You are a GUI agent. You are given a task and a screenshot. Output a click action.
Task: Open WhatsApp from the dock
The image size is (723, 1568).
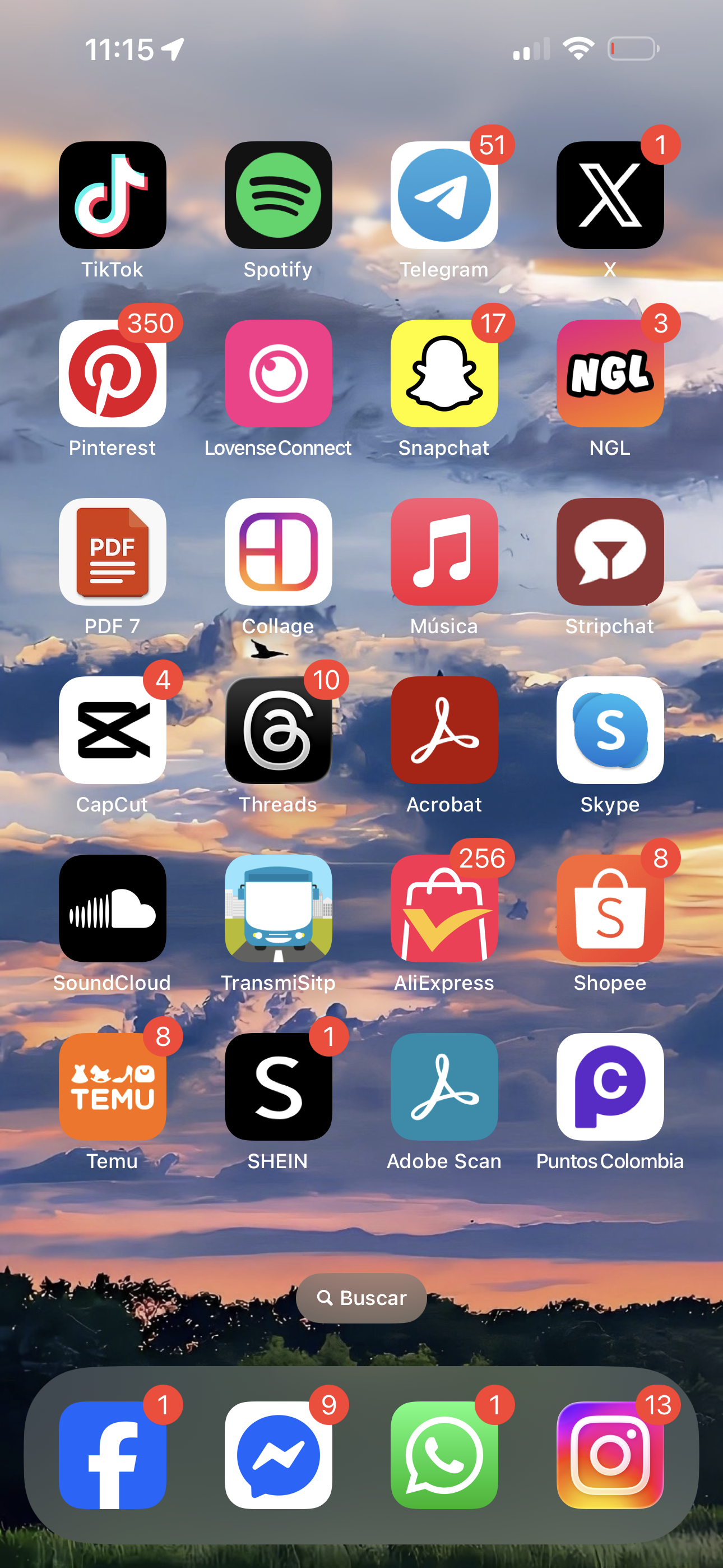pos(444,1455)
